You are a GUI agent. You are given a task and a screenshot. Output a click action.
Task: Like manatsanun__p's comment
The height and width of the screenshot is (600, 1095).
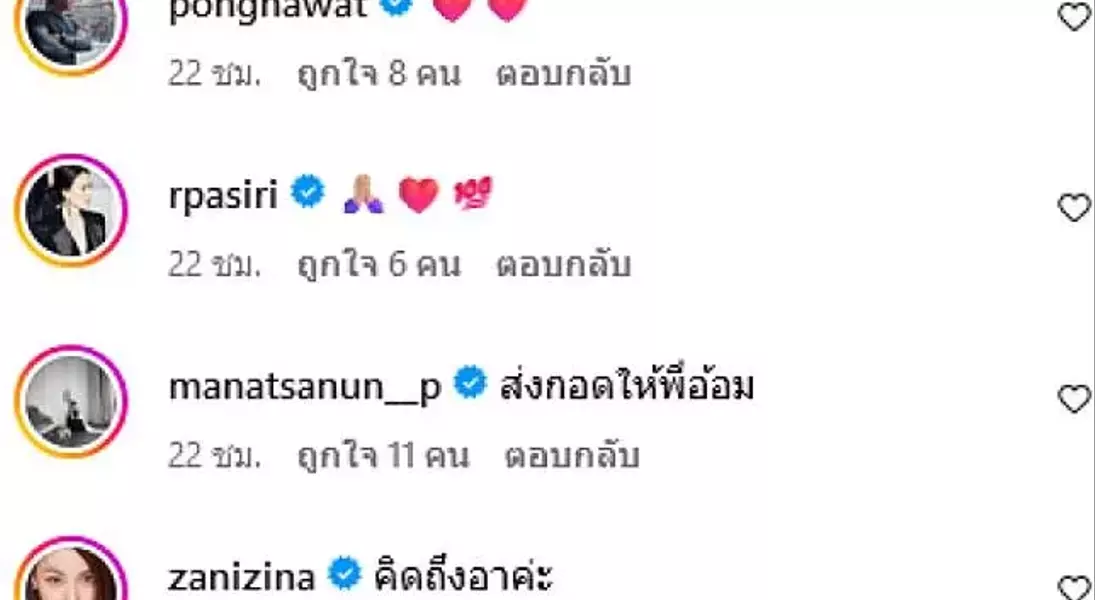[x=1073, y=399]
